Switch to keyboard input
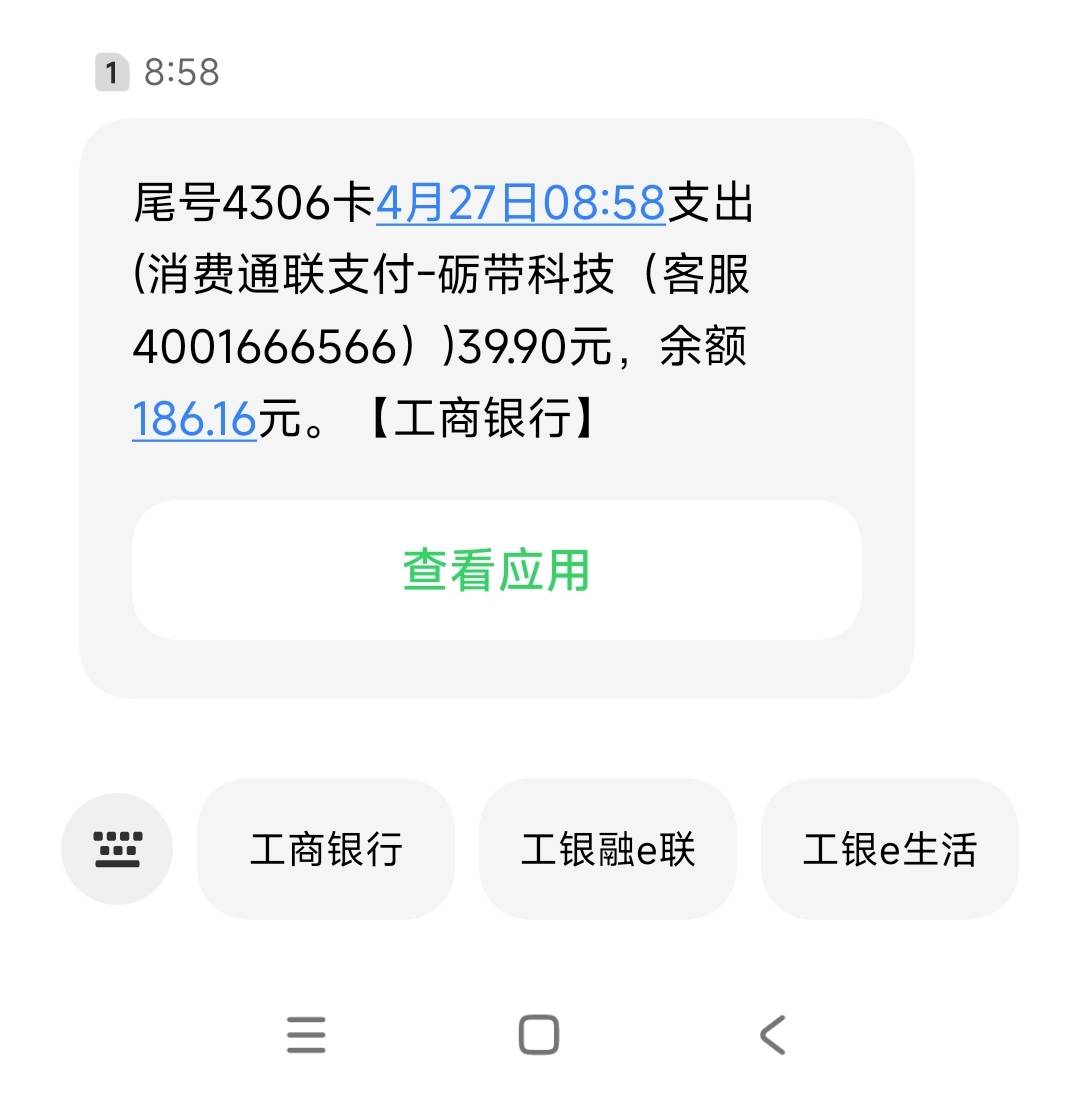 [x=117, y=849]
